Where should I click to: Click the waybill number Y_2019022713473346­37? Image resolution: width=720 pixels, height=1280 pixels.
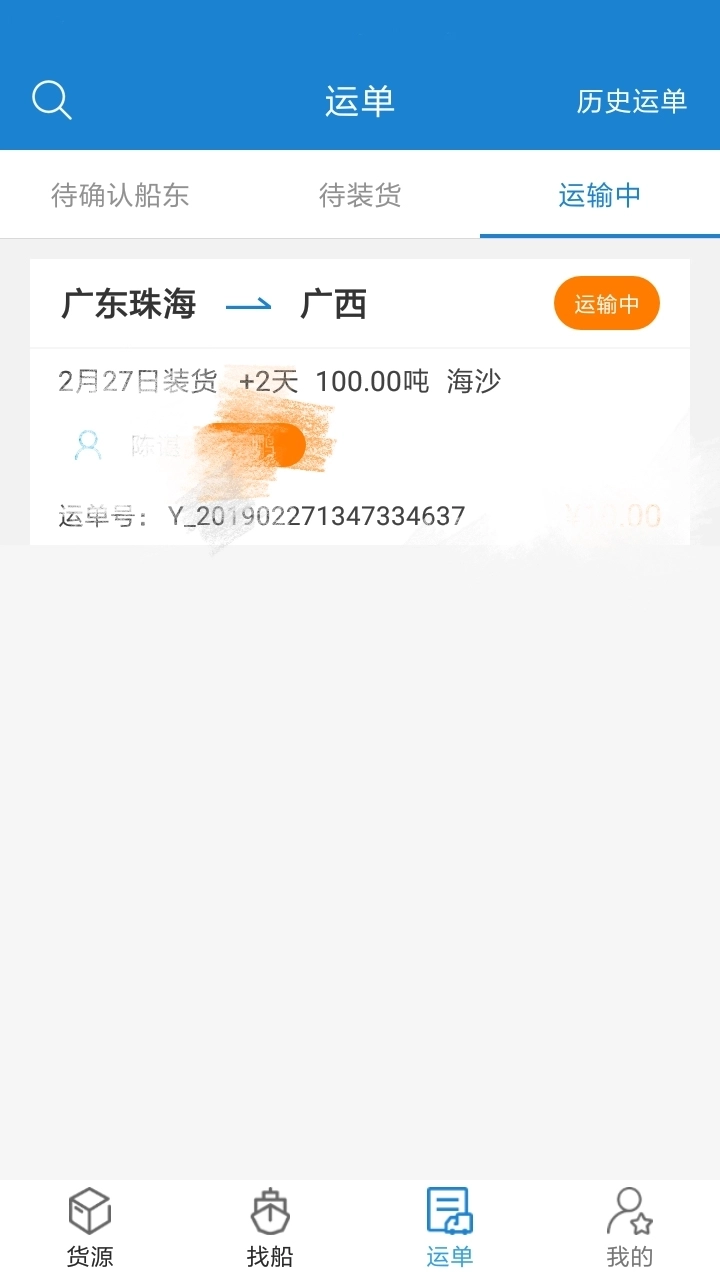316,516
